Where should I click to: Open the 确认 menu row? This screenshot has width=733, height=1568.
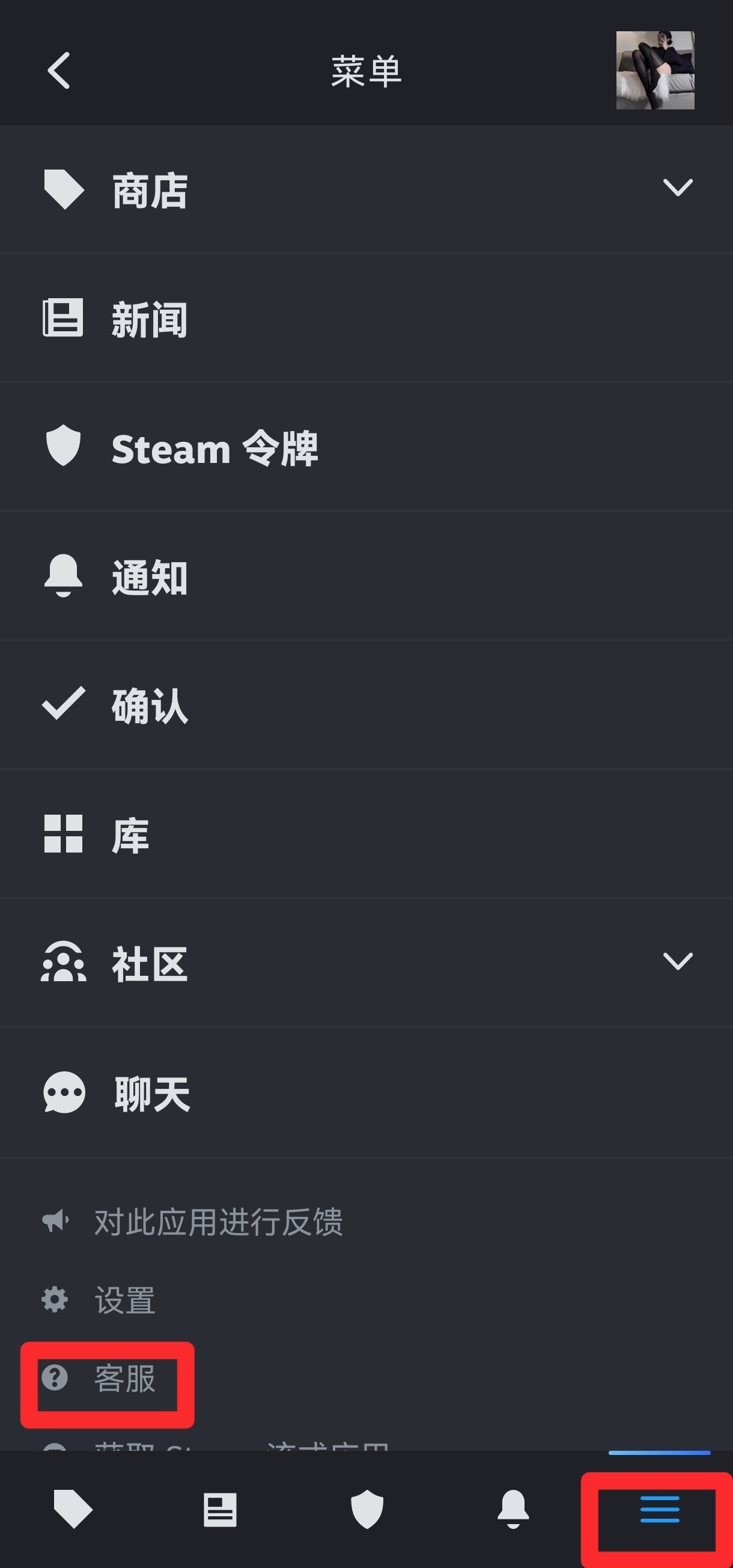click(150, 705)
